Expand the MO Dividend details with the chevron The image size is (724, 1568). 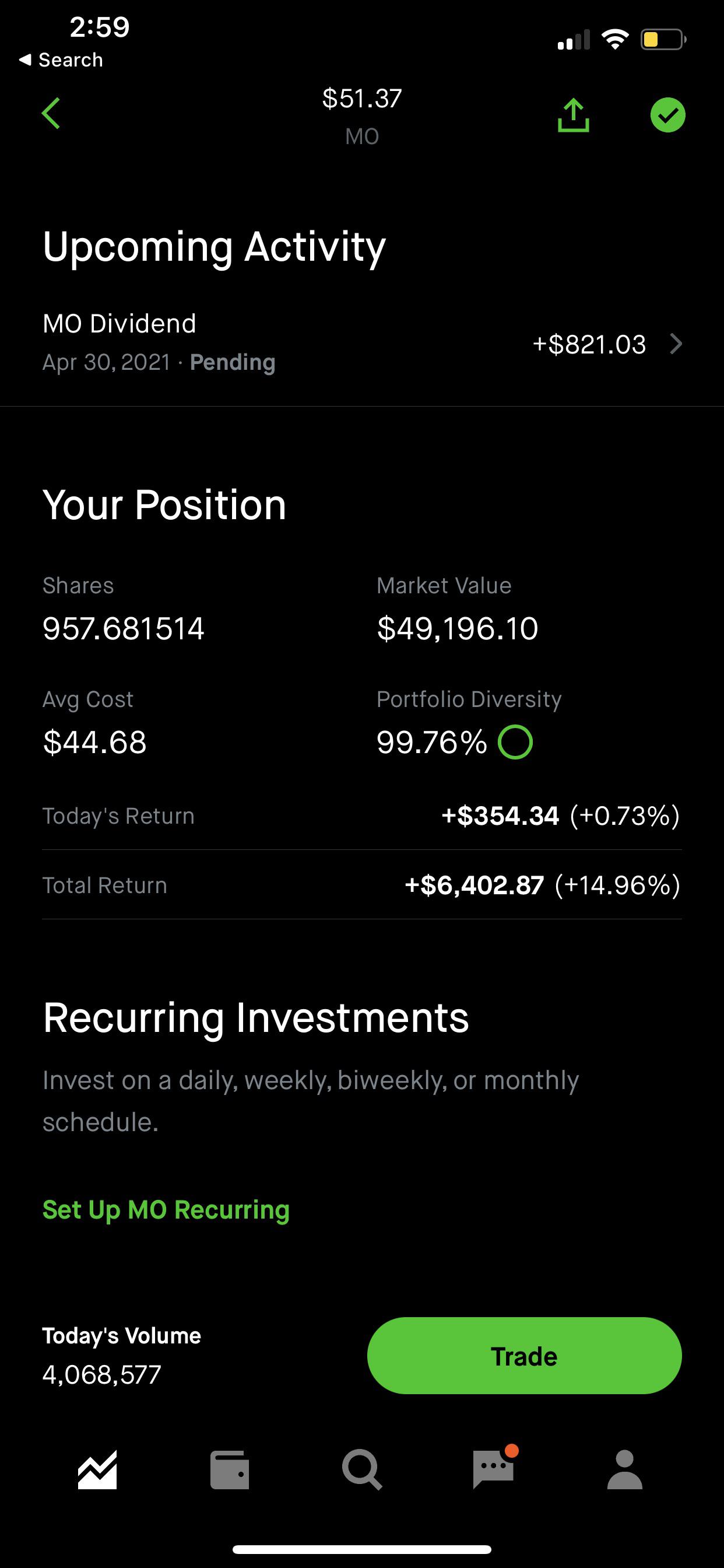[x=677, y=345]
